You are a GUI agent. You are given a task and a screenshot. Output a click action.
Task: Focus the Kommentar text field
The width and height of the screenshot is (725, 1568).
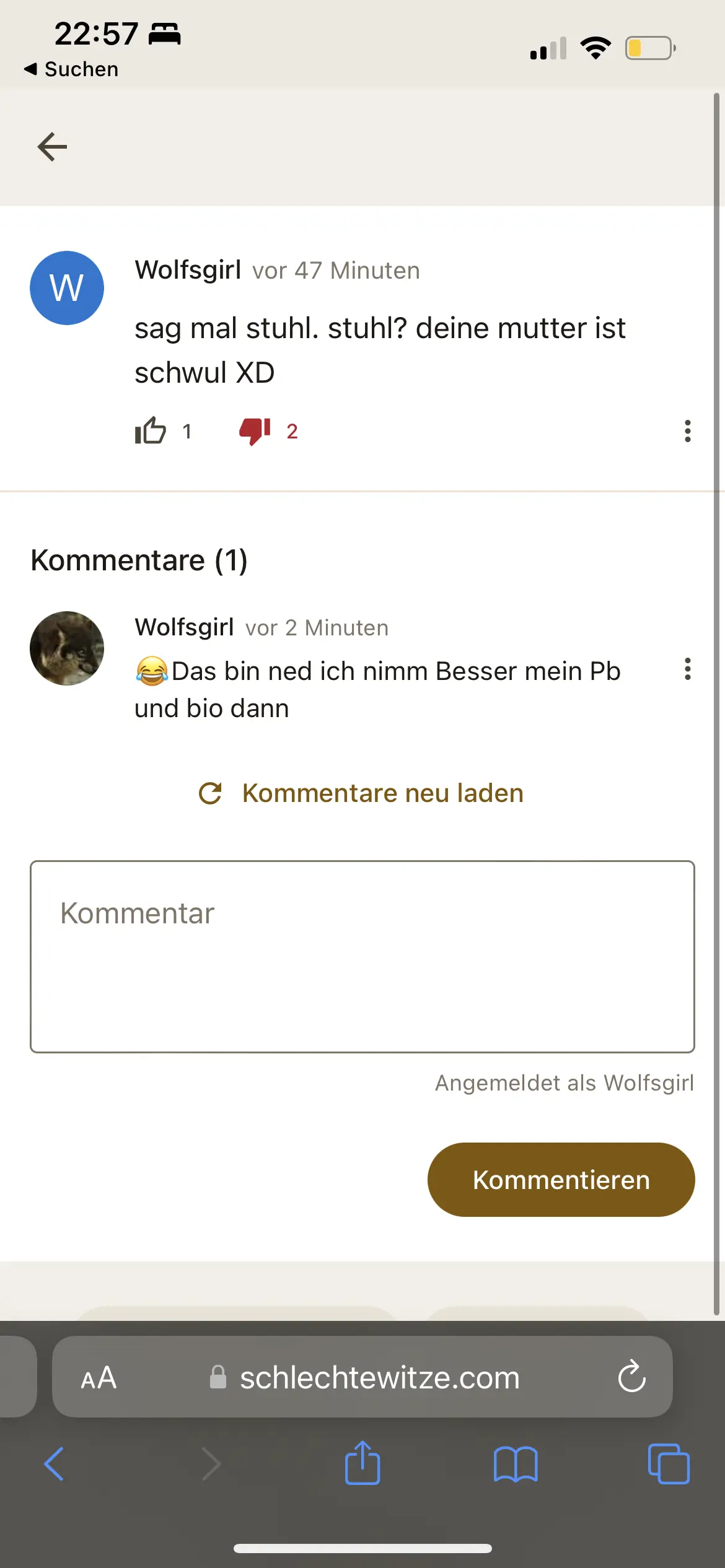[362, 956]
